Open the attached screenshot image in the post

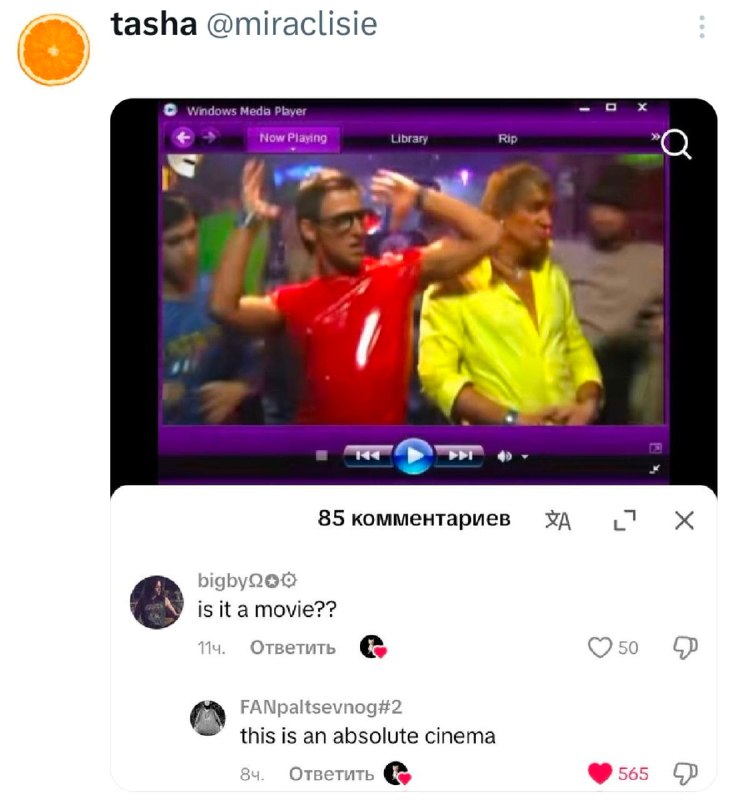[x=414, y=440]
